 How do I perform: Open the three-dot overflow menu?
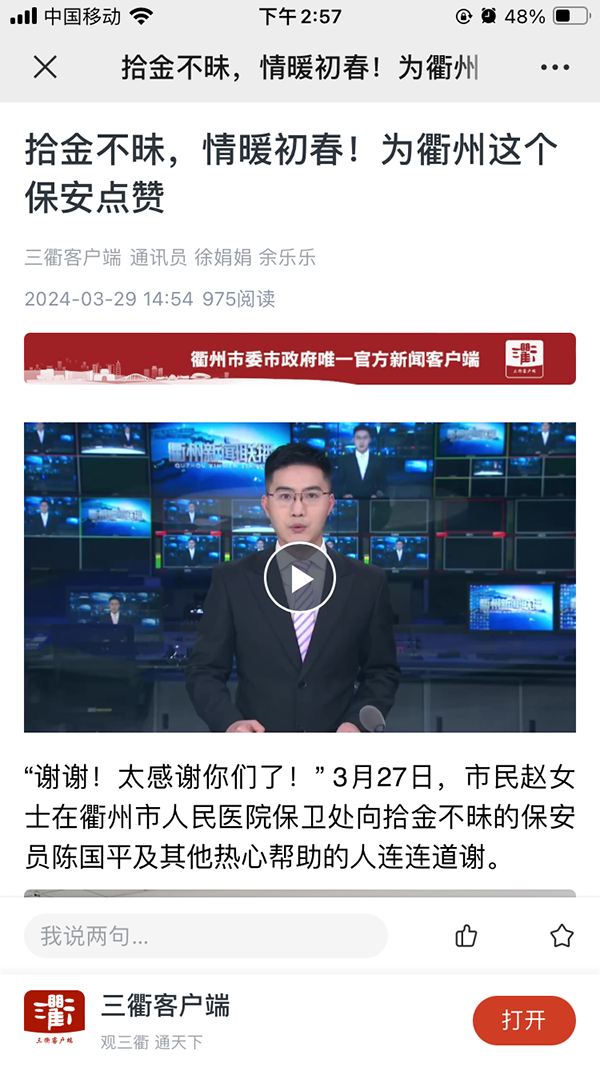554,68
